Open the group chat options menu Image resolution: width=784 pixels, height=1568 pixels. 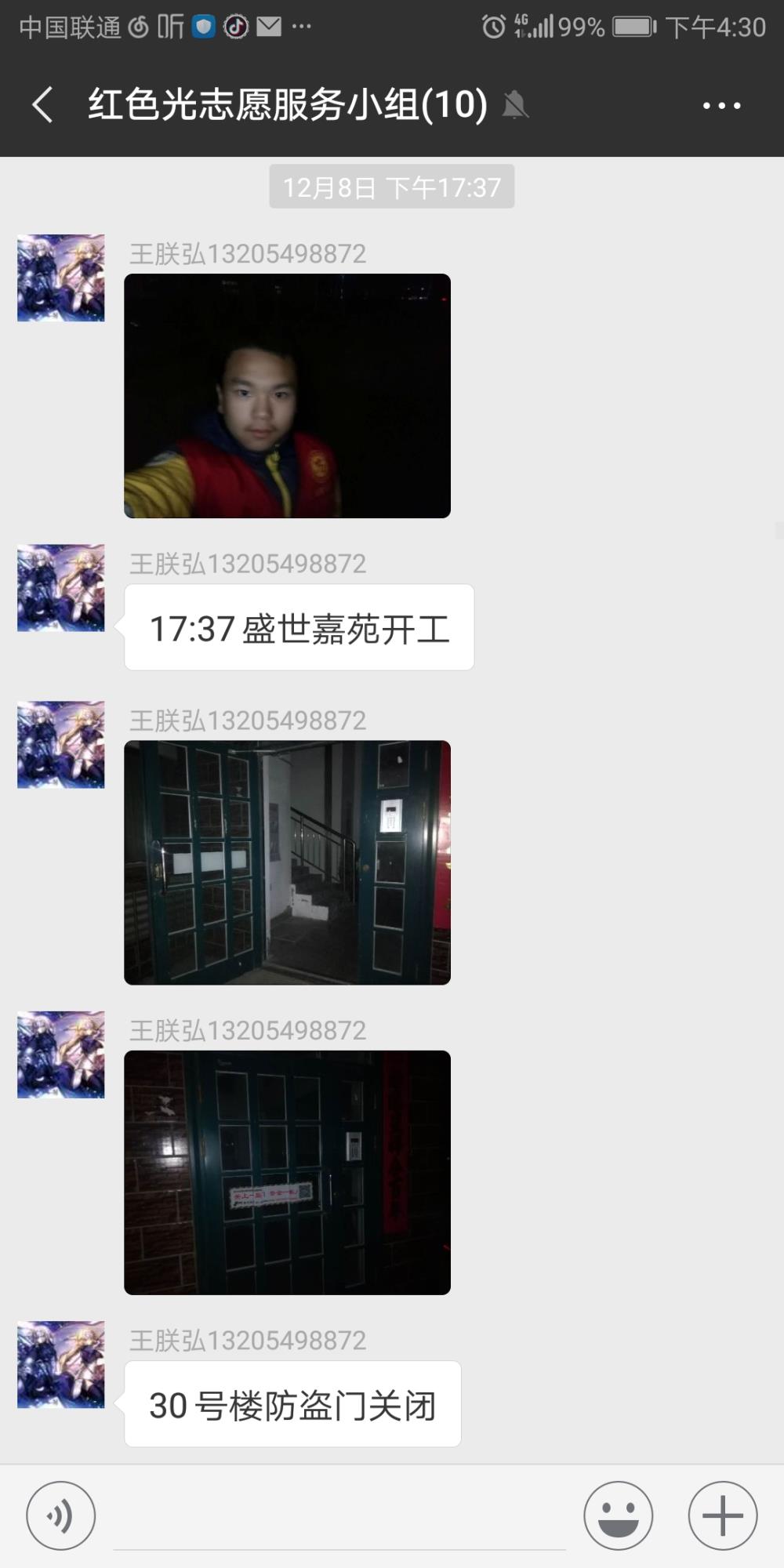pyautogui.click(x=721, y=105)
